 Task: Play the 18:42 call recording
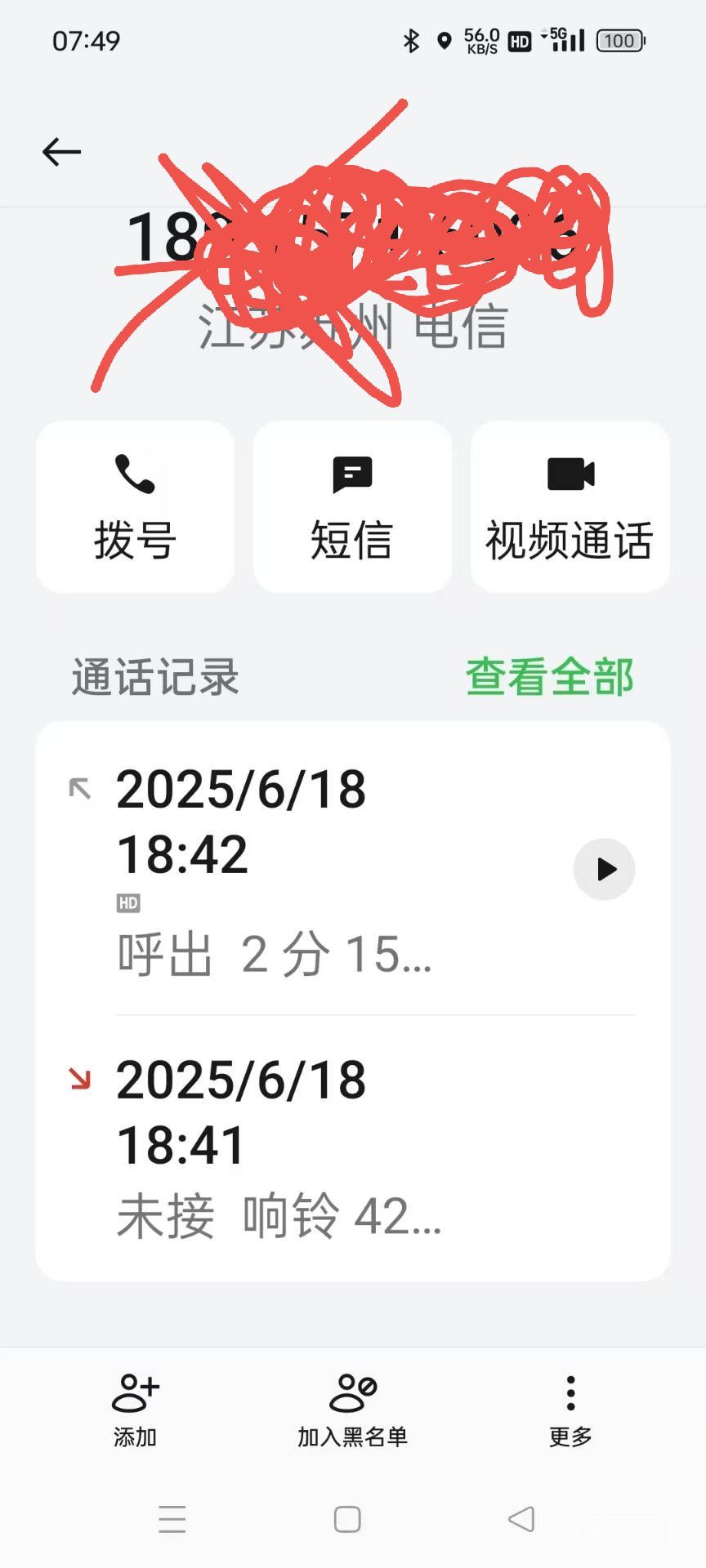(604, 869)
